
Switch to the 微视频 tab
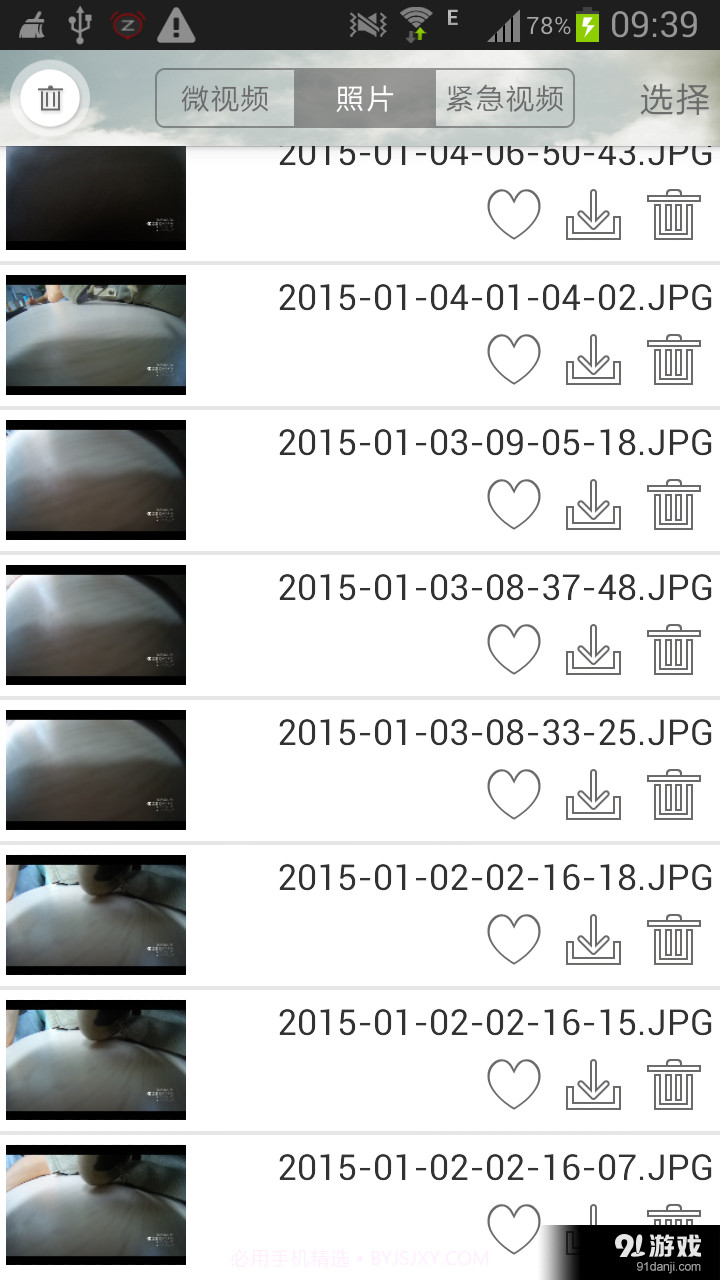point(224,98)
